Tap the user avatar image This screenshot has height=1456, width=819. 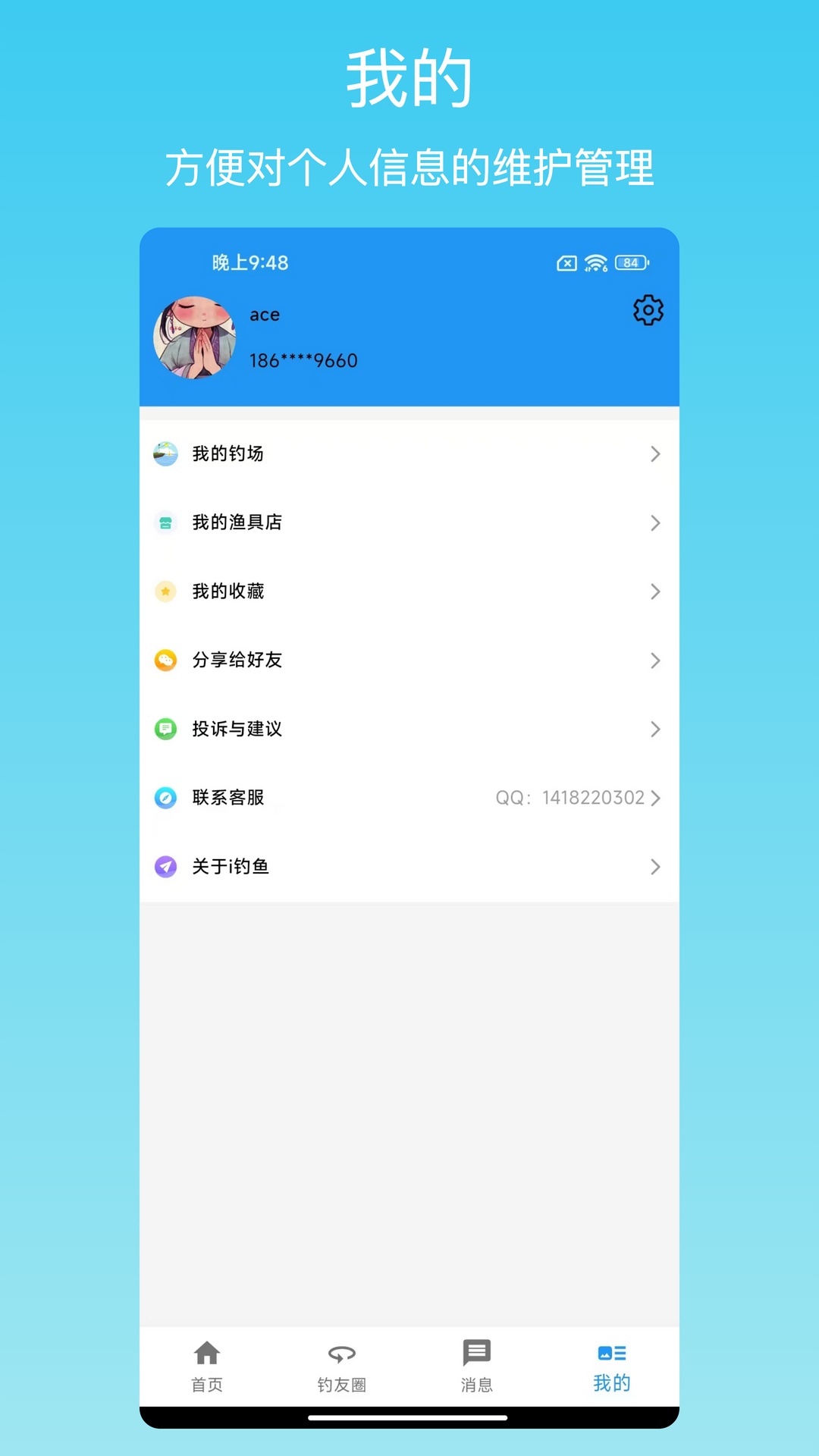194,337
